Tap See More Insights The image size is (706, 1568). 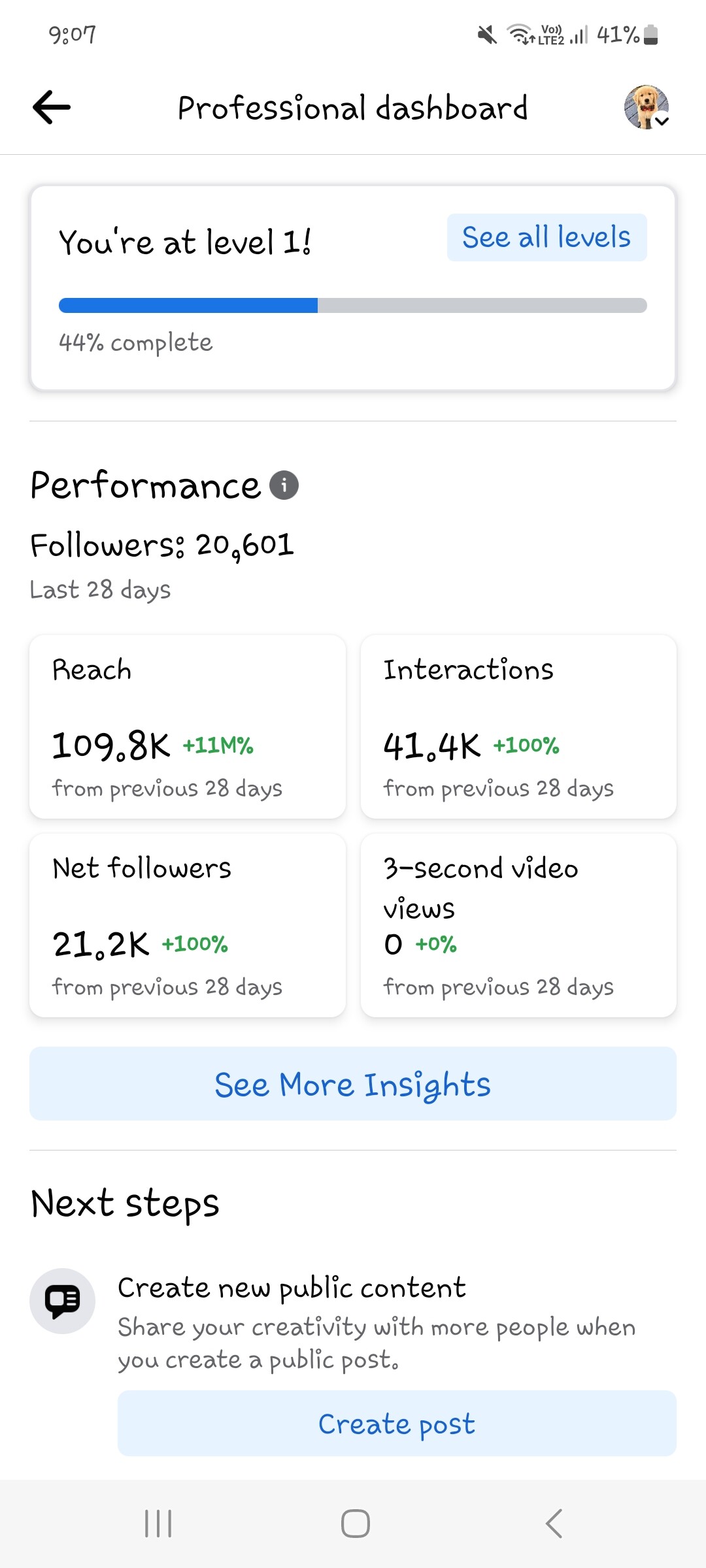pyautogui.click(x=353, y=1084)
